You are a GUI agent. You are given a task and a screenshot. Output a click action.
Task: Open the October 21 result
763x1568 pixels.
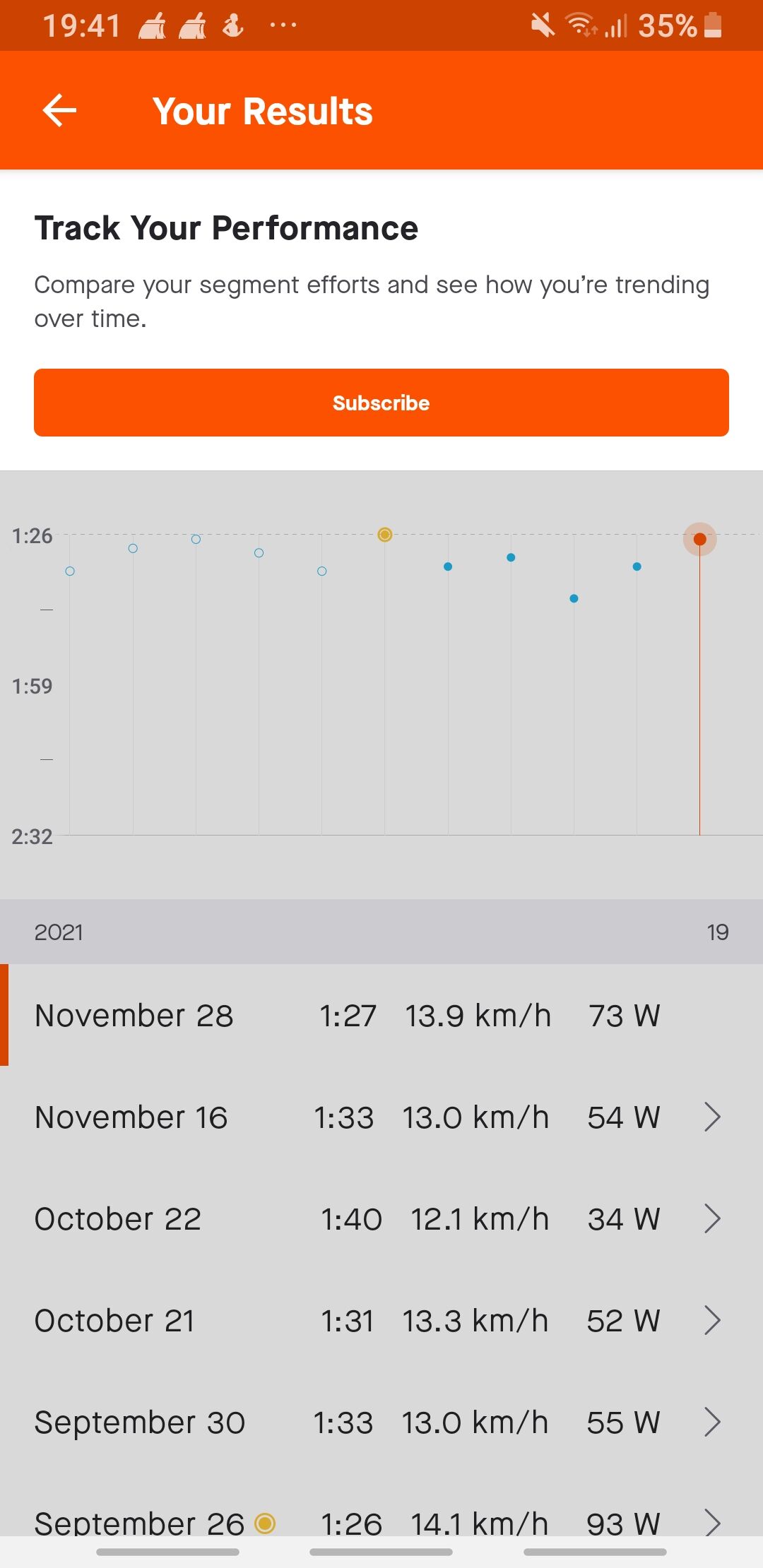[x=381, y=1321]
